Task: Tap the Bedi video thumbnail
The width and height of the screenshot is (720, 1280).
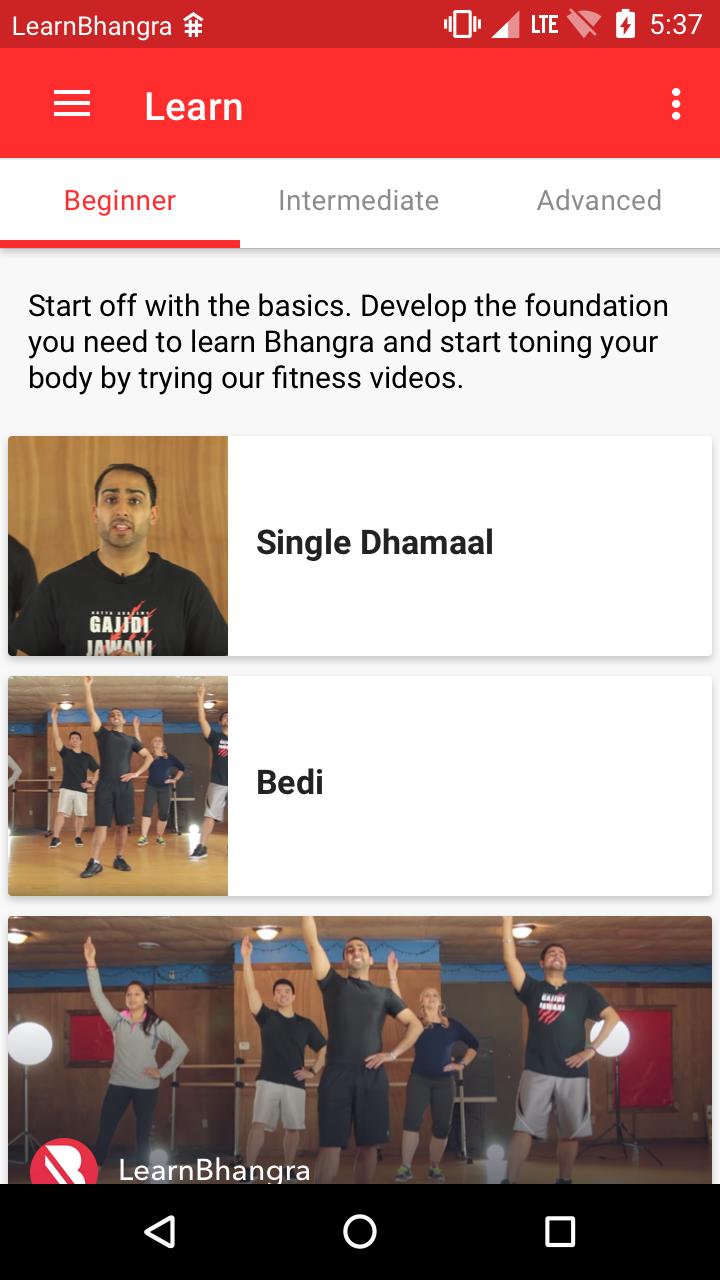Action: (x=117, y=785)
